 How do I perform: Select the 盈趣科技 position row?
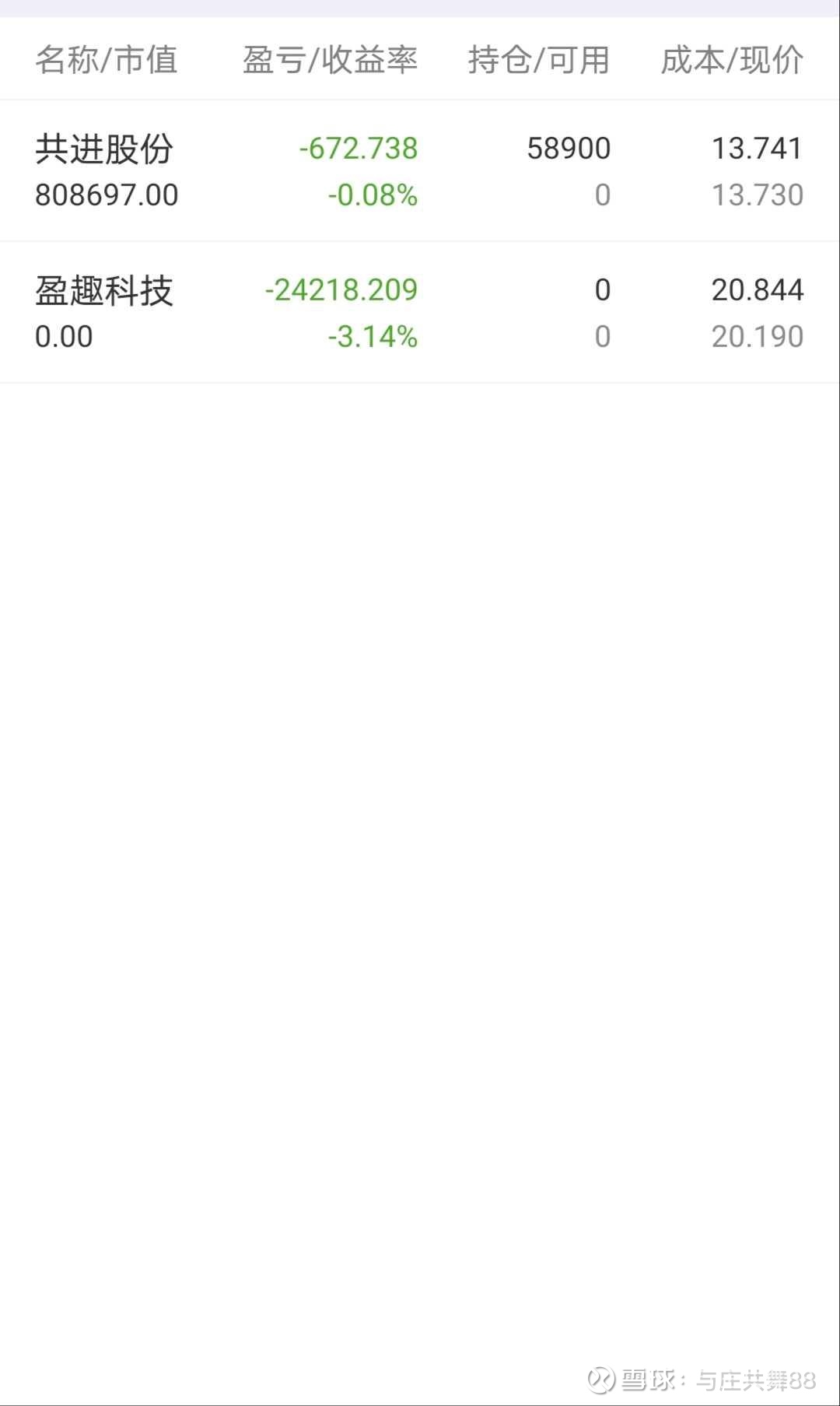coord(420,313)
